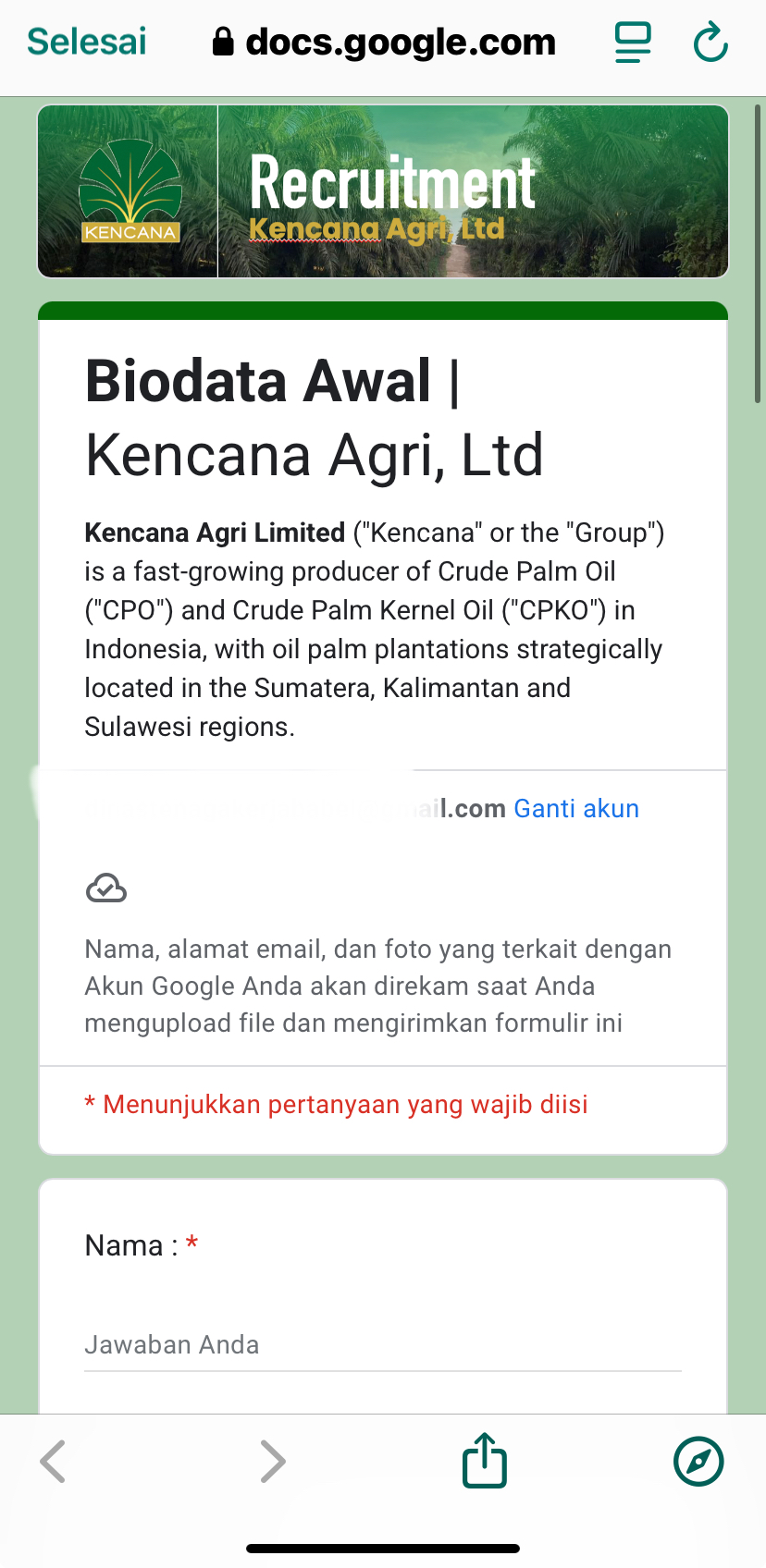Go back to previous page
This screenshot has width=766, height=1568.
coord(54,1462)
